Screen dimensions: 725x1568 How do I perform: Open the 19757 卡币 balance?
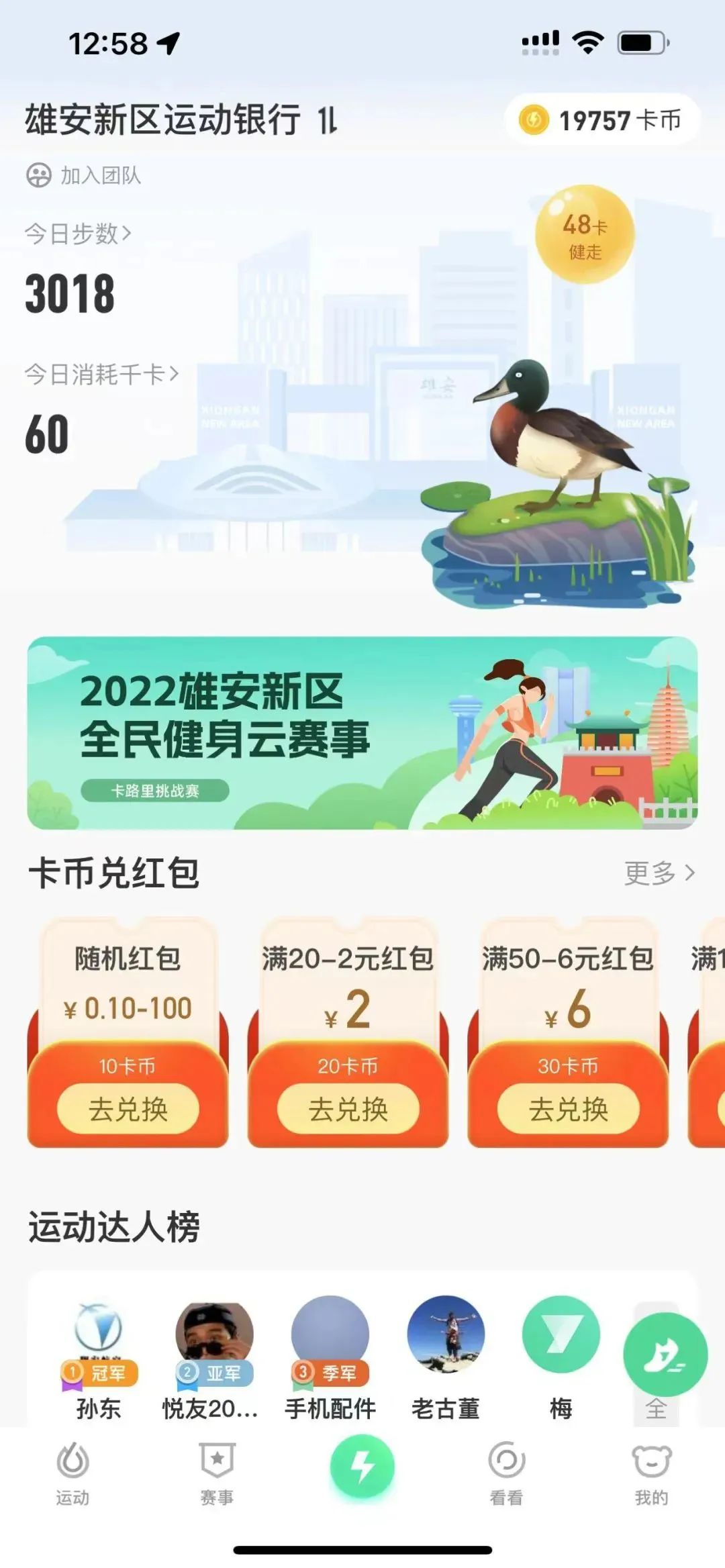(x=602, y=120)
